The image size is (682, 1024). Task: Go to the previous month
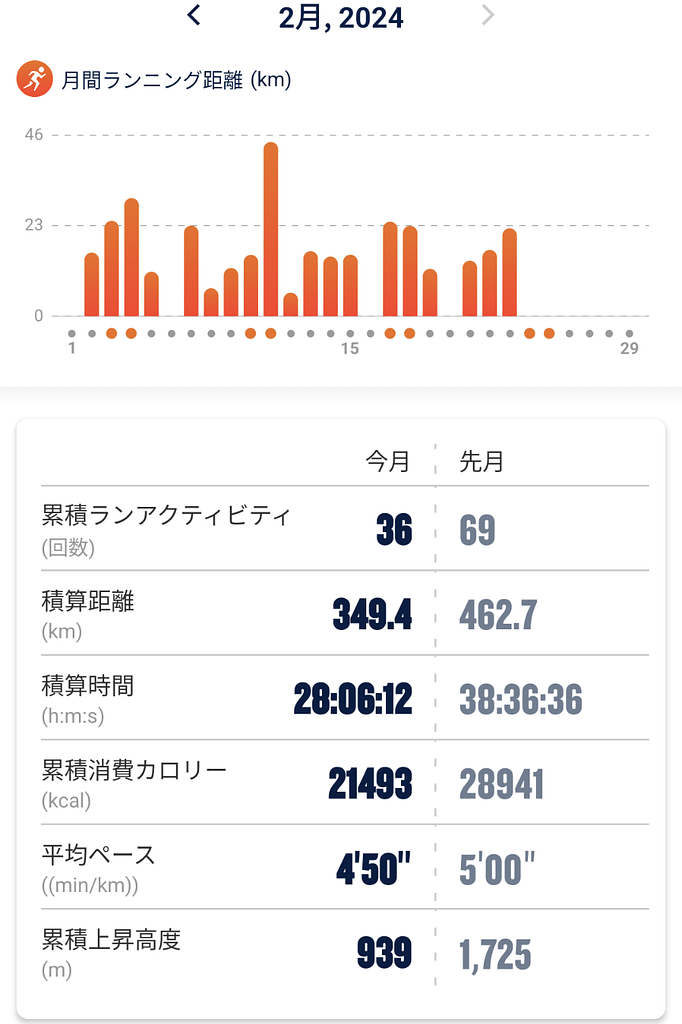pyautogui.click(x=194, y=15)
